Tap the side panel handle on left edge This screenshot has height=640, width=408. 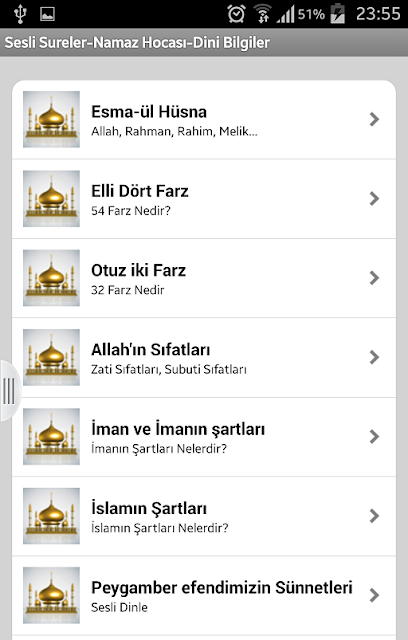[10, 391]
